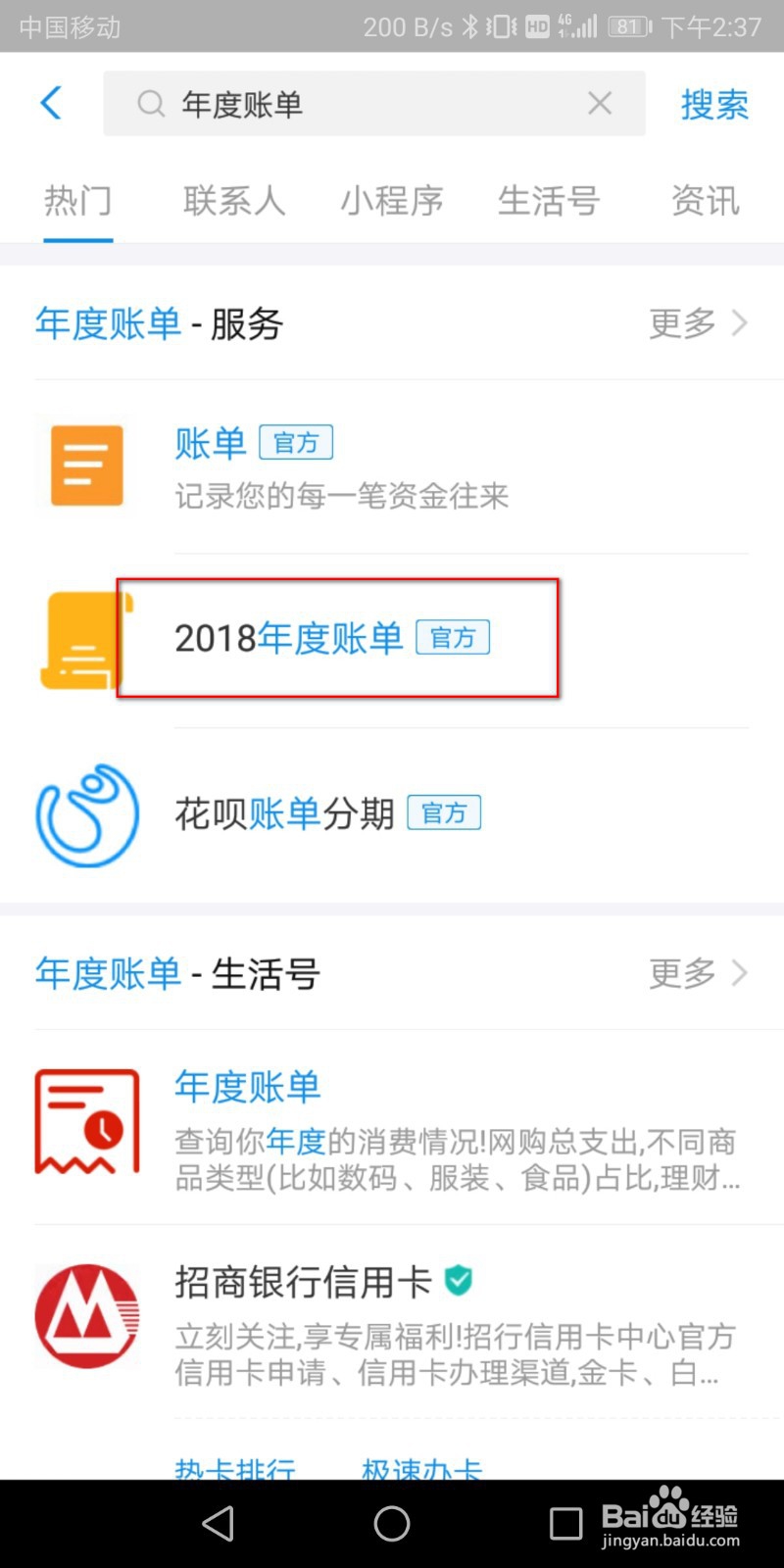Tap the 搜索 button

[714, 106]
